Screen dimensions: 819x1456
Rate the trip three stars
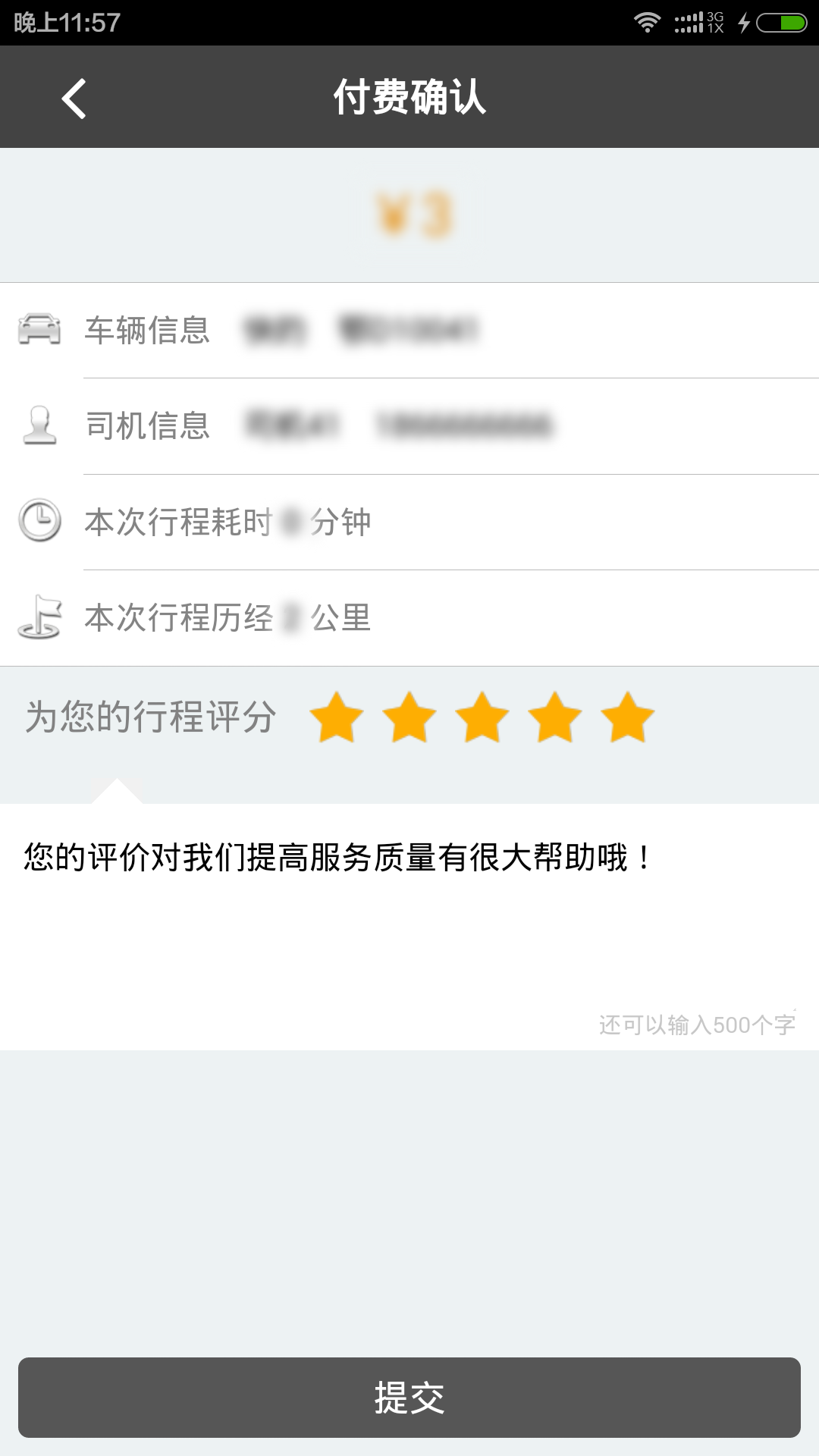pyautogui.click(x=482, y=717)
